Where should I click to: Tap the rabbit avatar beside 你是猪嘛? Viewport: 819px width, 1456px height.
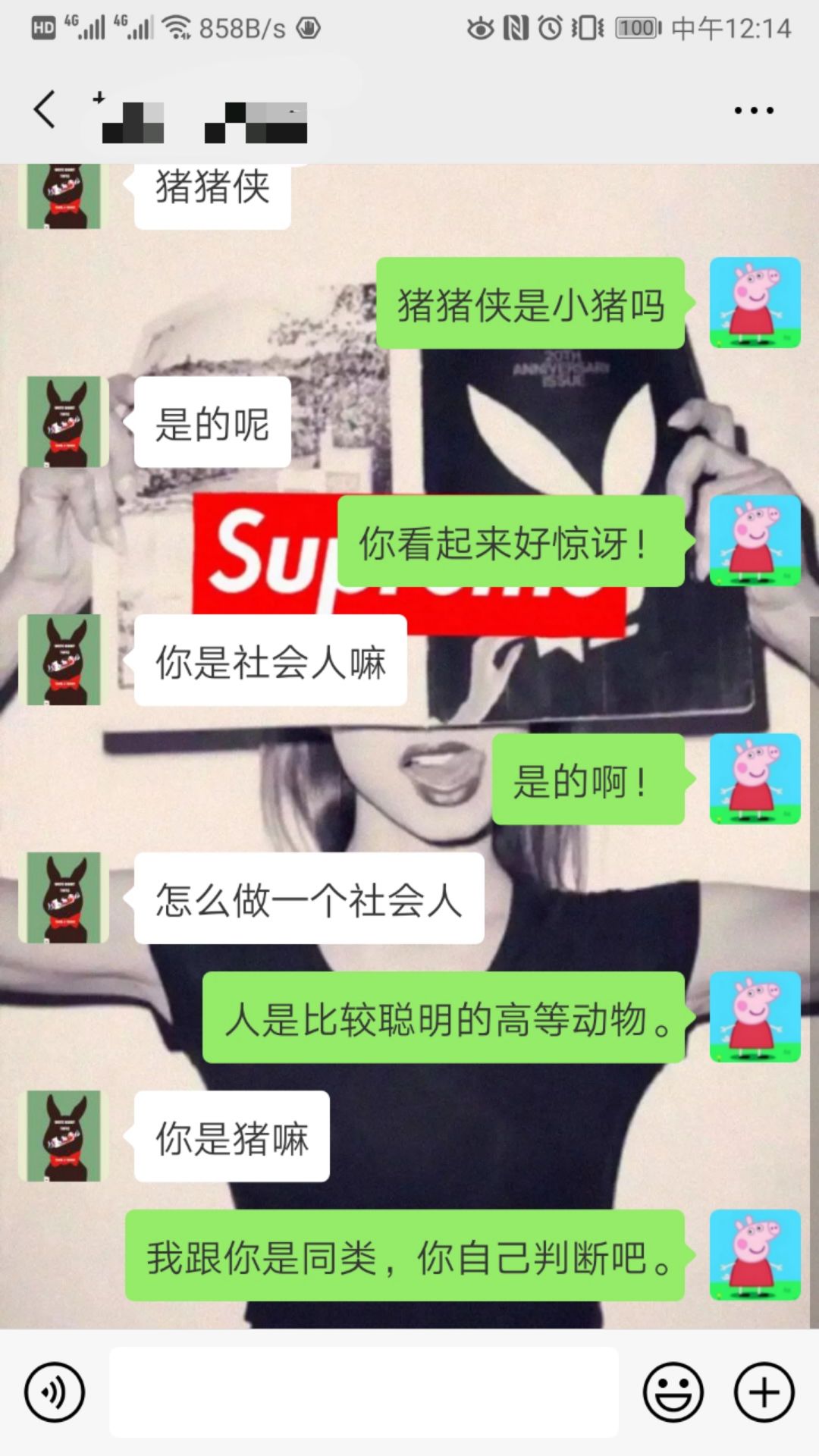click(x=64, y=1136)
